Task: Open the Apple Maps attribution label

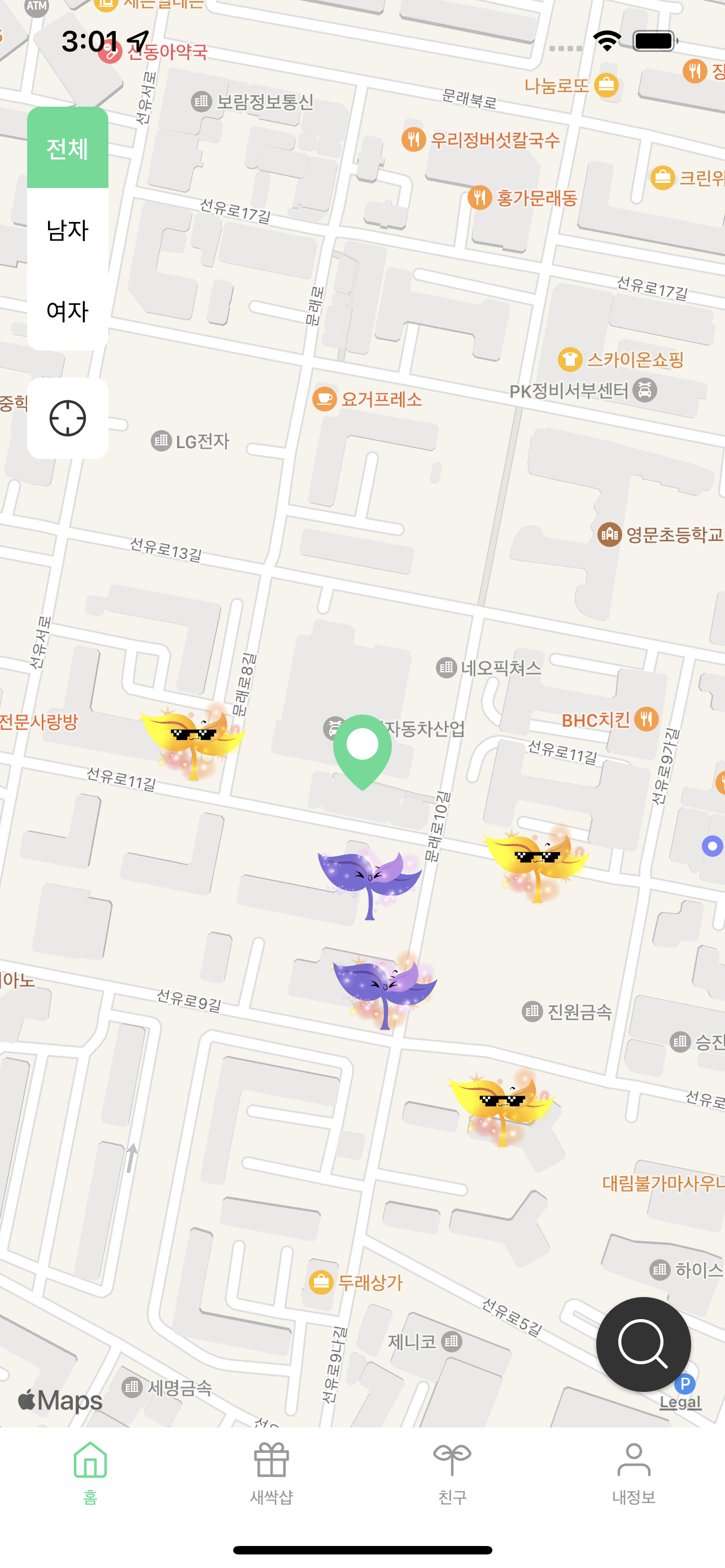Action: pyautogui.click(x=60, y=1400)
